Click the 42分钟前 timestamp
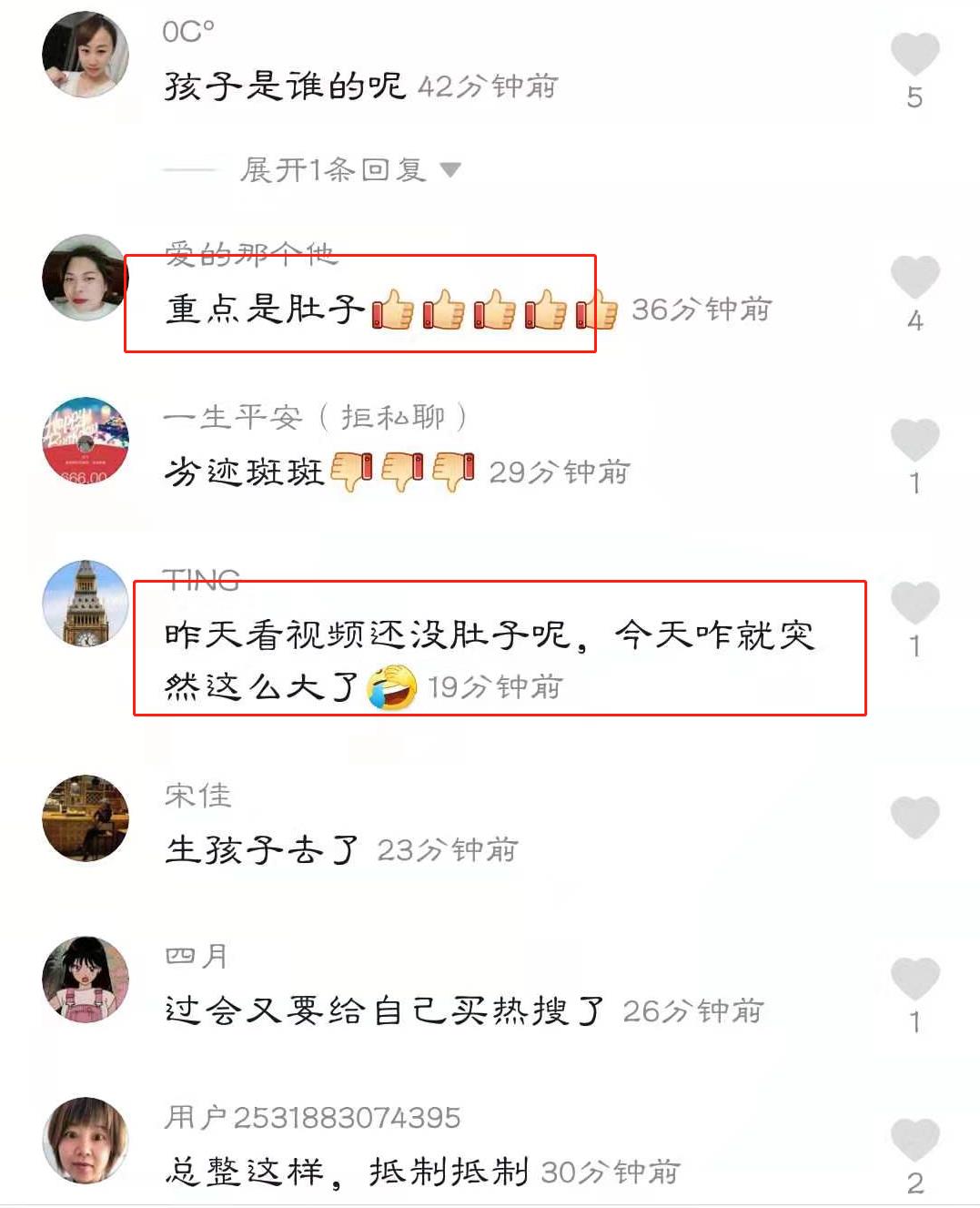The height and width of the screenshot is (1208, 980). tap(487, 87)
